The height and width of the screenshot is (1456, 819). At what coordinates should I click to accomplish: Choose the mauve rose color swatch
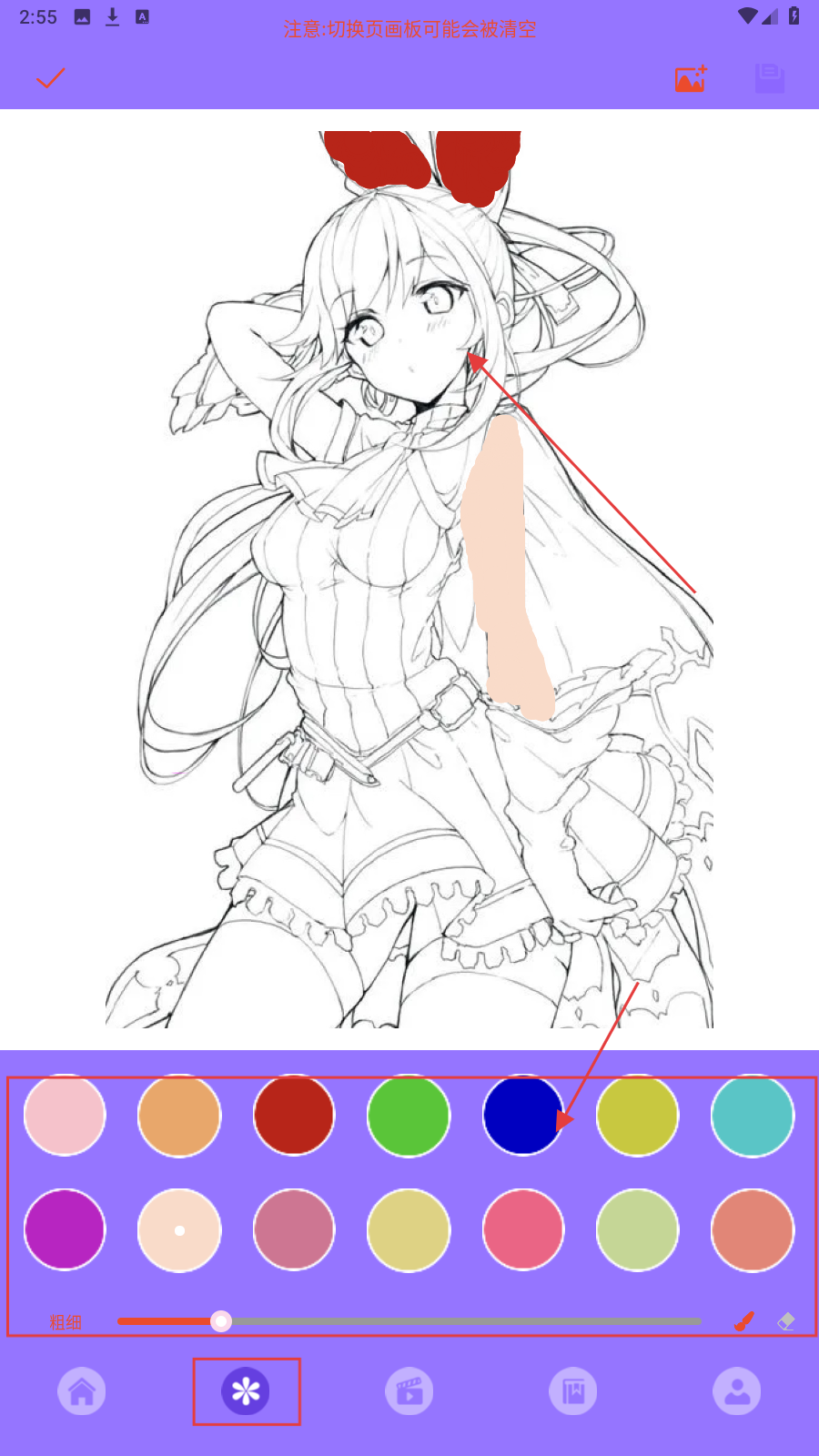[x=294, y=1229]
